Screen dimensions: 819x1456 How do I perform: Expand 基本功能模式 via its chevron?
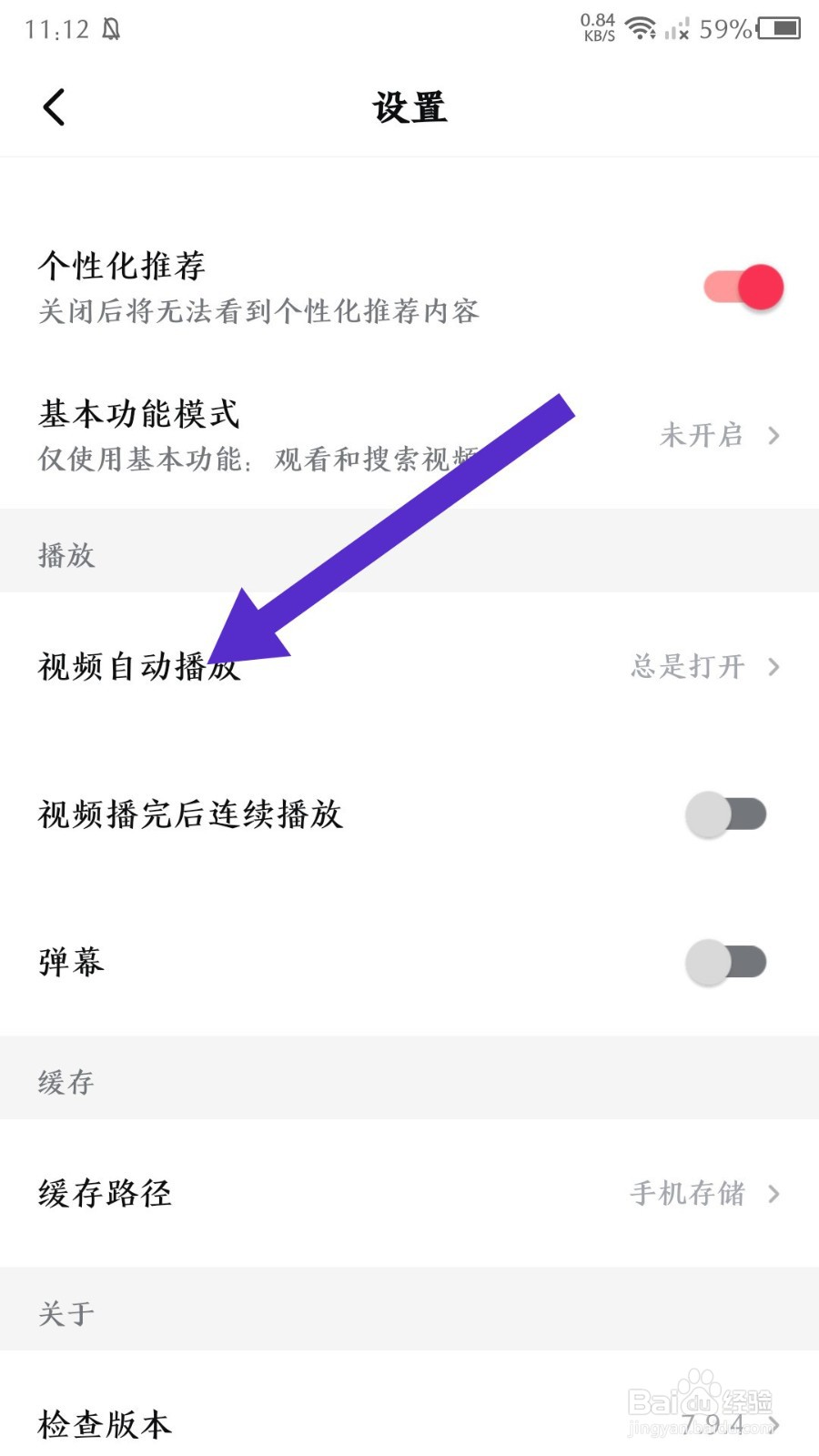click(x=773, y=436)
